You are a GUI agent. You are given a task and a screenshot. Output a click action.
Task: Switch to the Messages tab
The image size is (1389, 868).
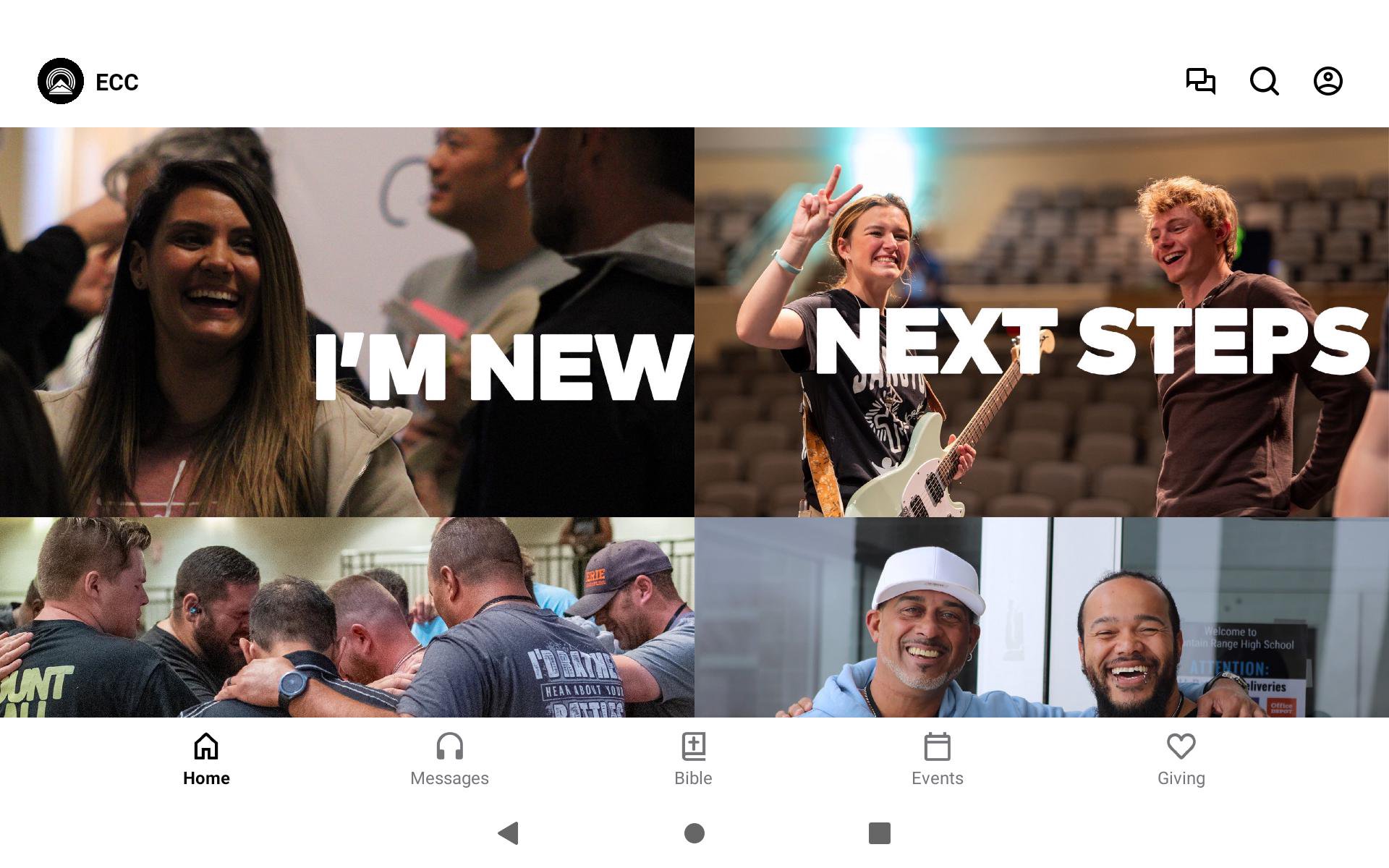point(449,759)
